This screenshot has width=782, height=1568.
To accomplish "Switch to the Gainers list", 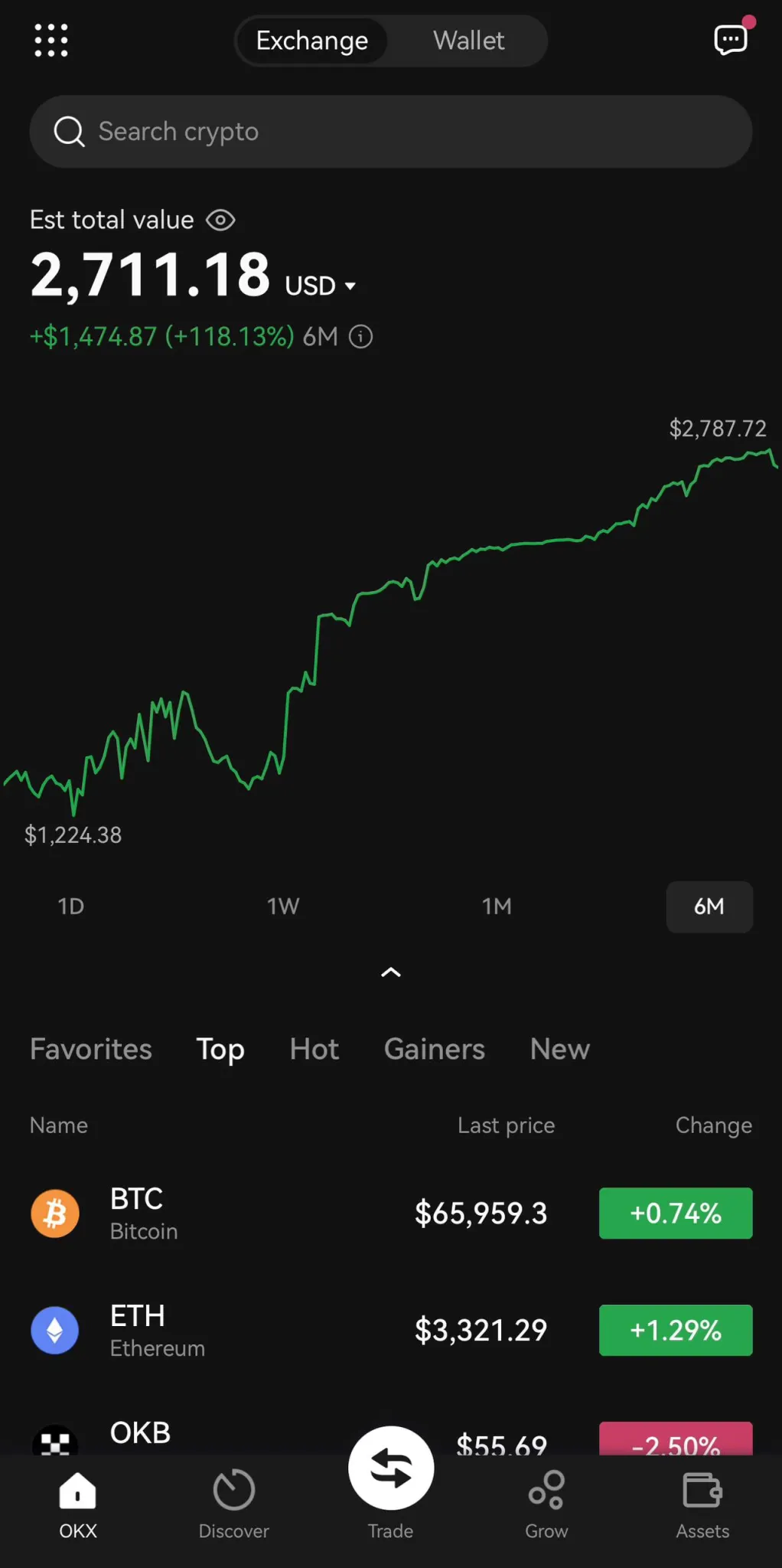I will (x=434, y=1049).
